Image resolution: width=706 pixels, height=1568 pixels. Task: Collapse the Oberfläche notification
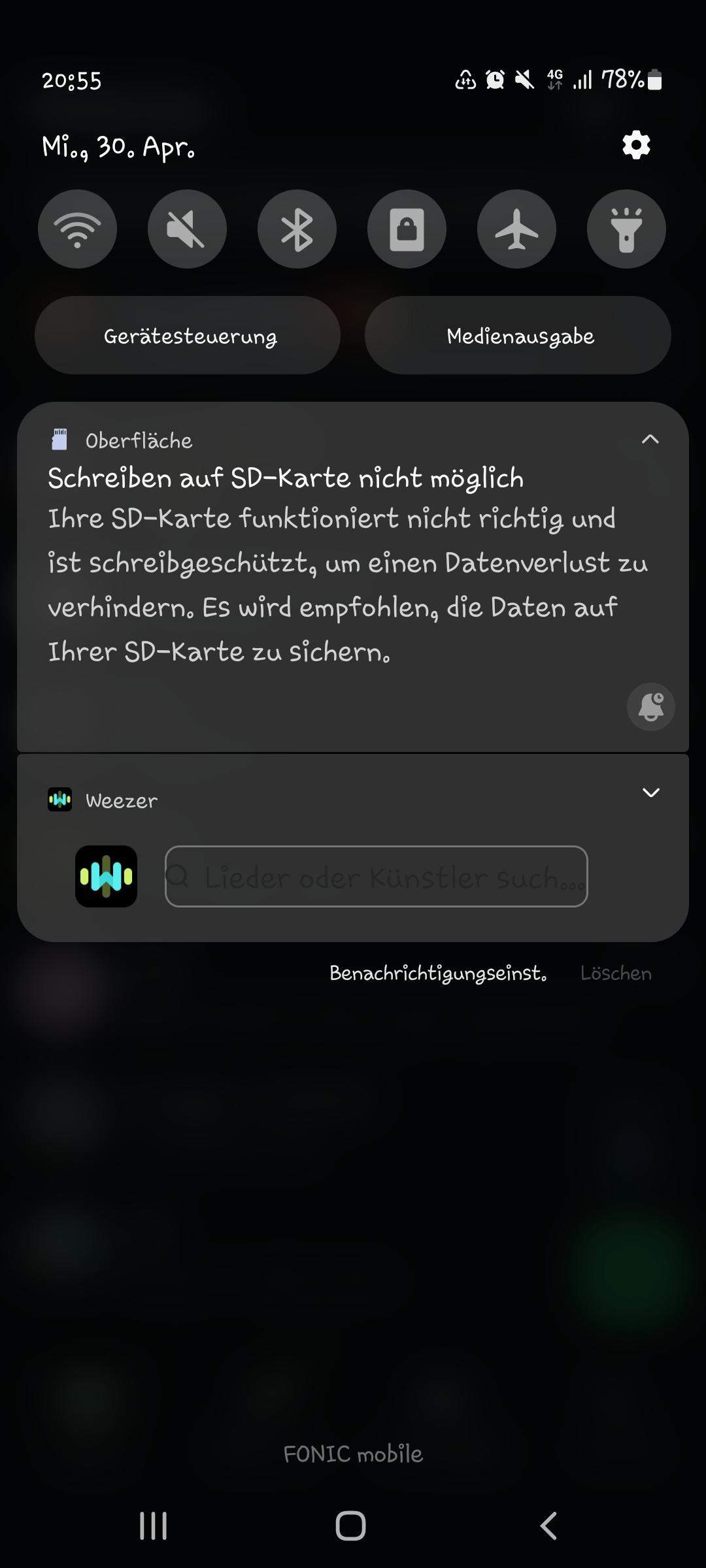pyautogui.click(x=650, y=440)
